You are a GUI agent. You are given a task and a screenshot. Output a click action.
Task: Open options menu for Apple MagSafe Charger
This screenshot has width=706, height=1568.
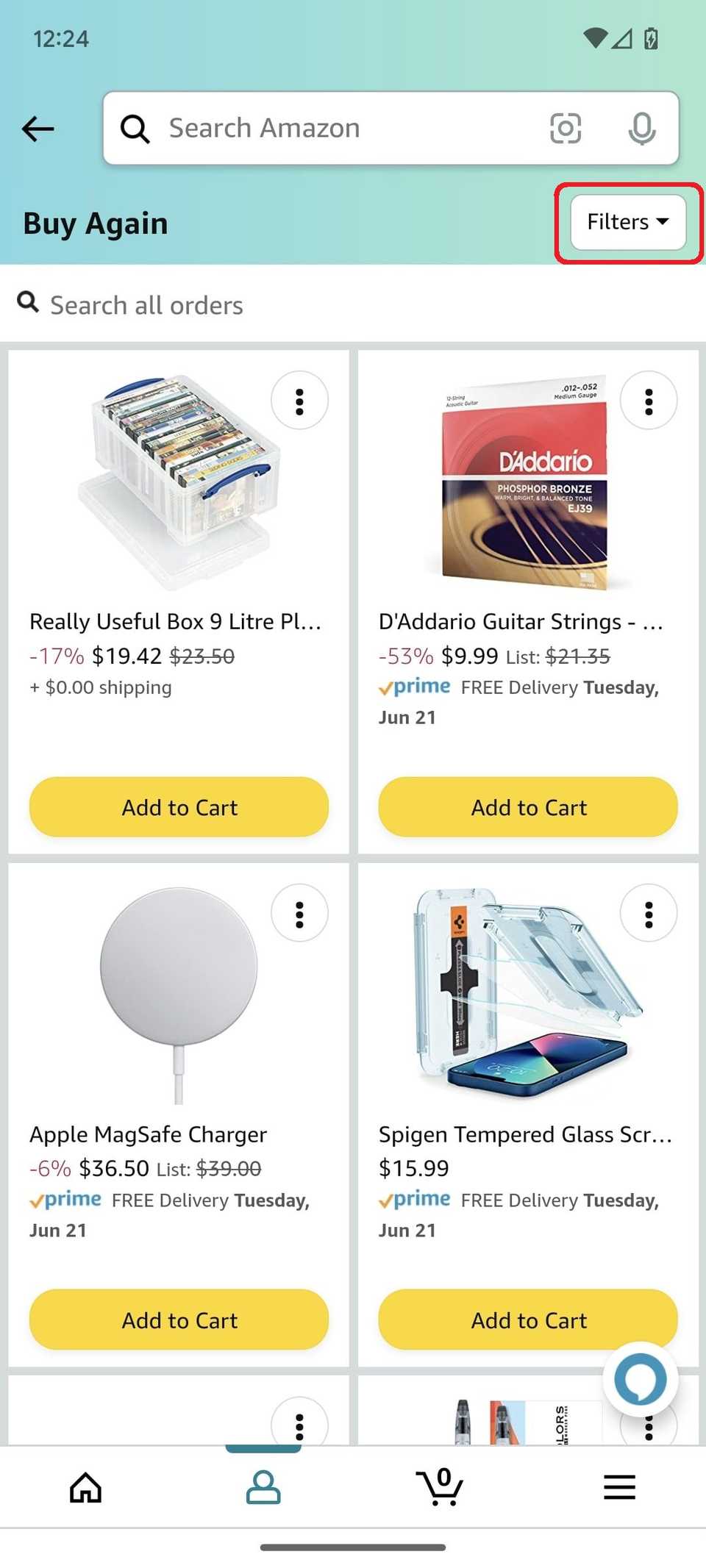coord(299,913)
